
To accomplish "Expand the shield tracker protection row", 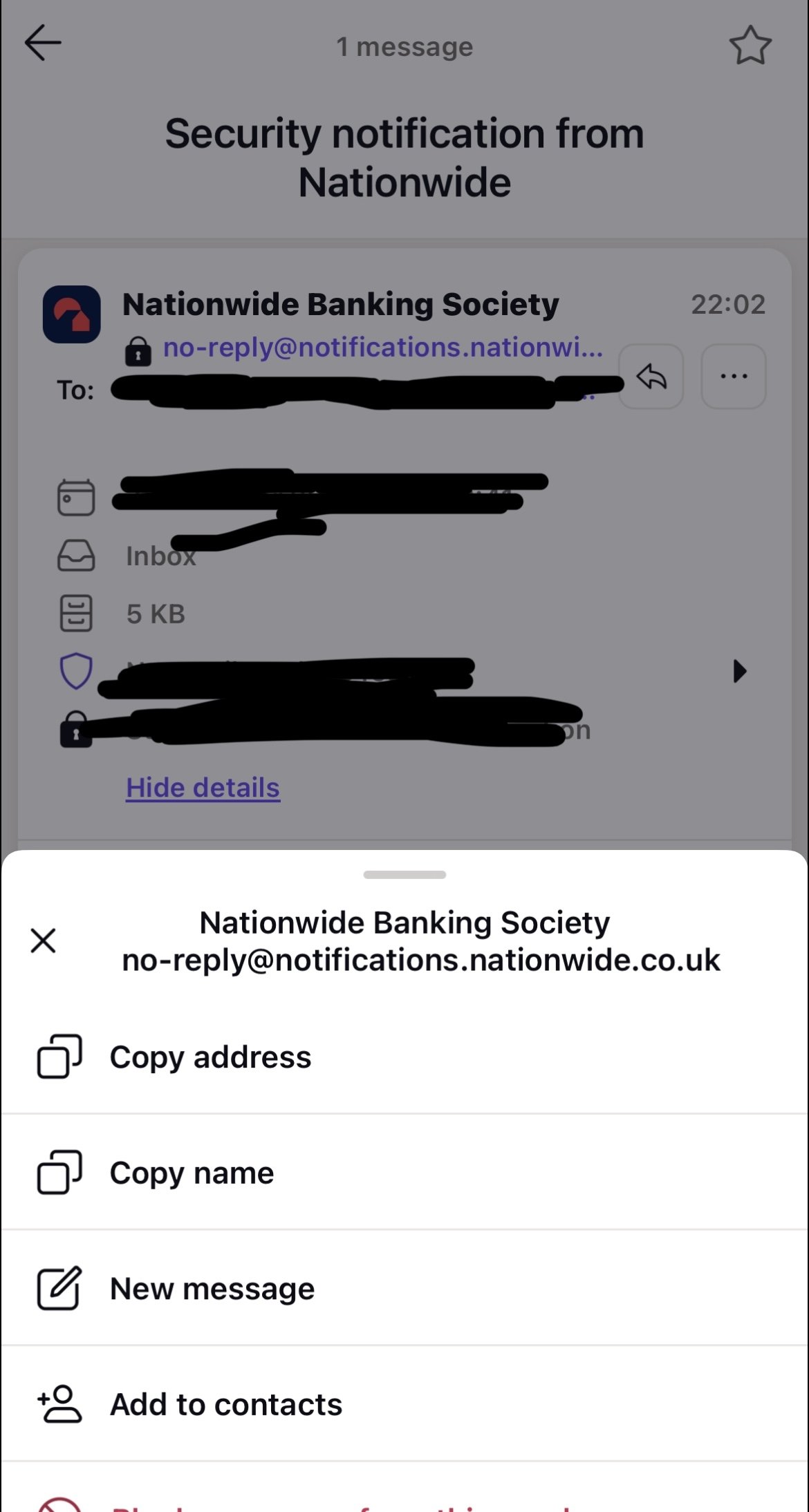I will pyautogui.click(x=739, y=671).
